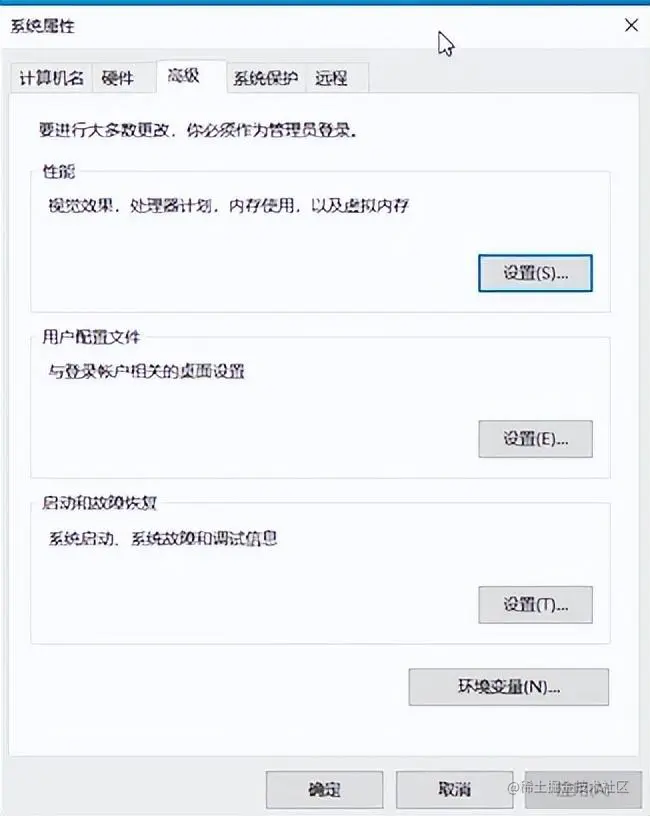Screen dimensions: 650x816
Task: Switch to the 硬件 tab
Action: [117, 78]
